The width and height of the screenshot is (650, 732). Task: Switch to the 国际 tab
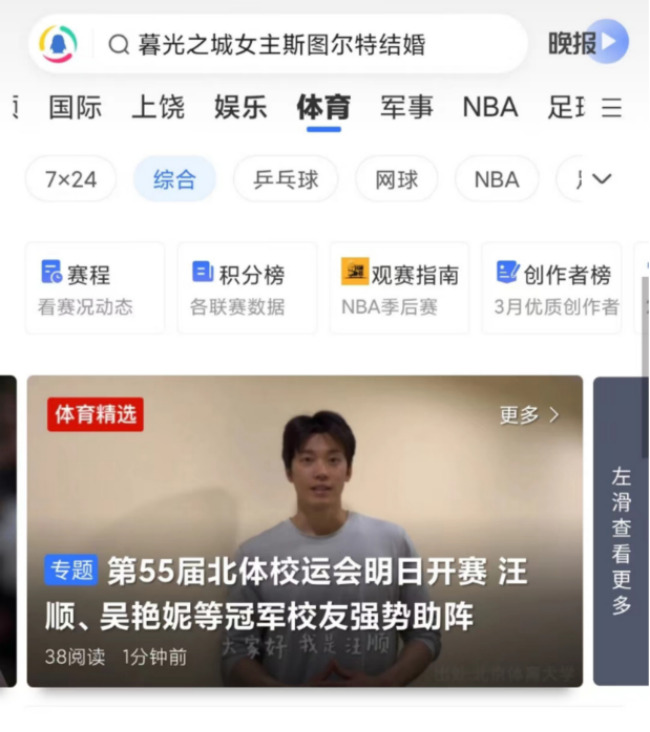(75, 107)
